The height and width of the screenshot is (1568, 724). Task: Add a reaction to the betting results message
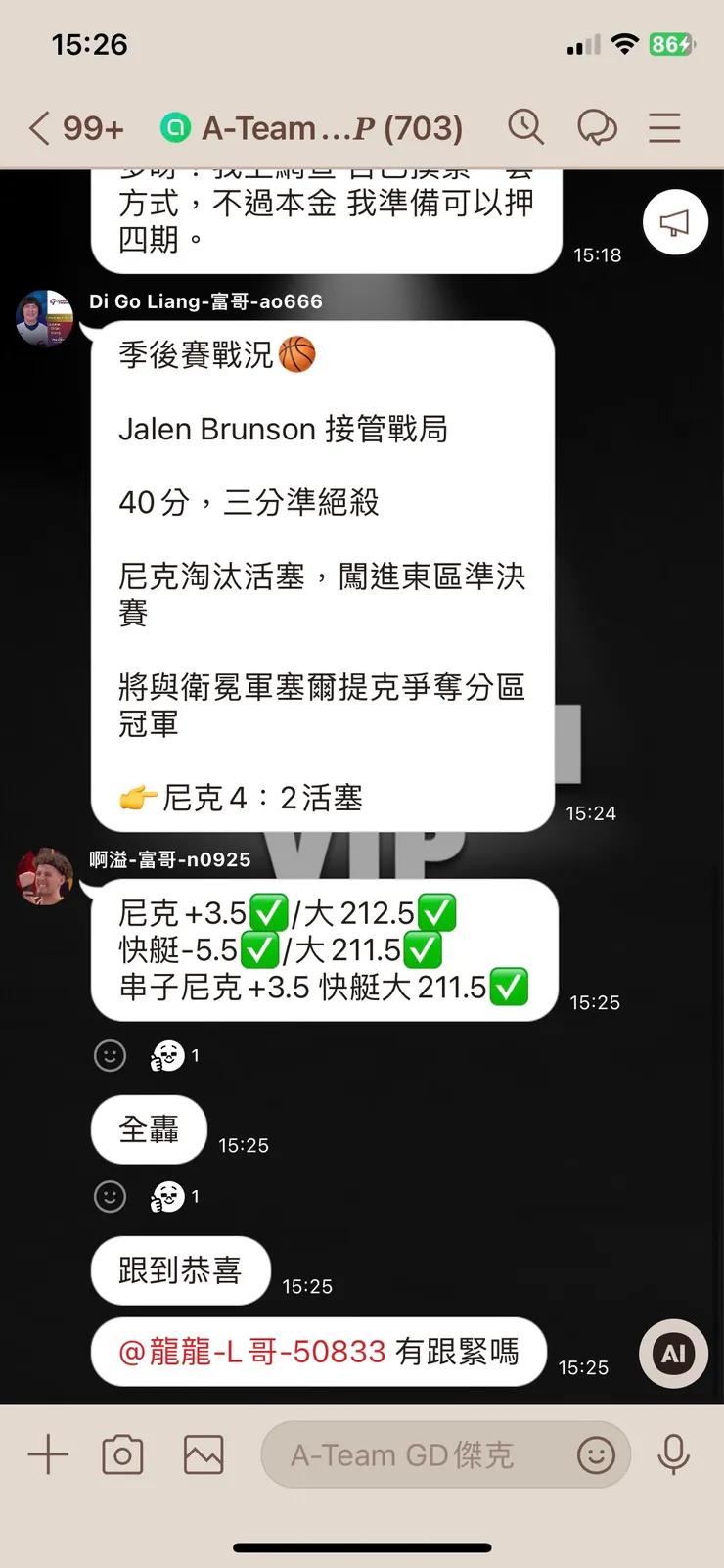(x=110, y=1056)
